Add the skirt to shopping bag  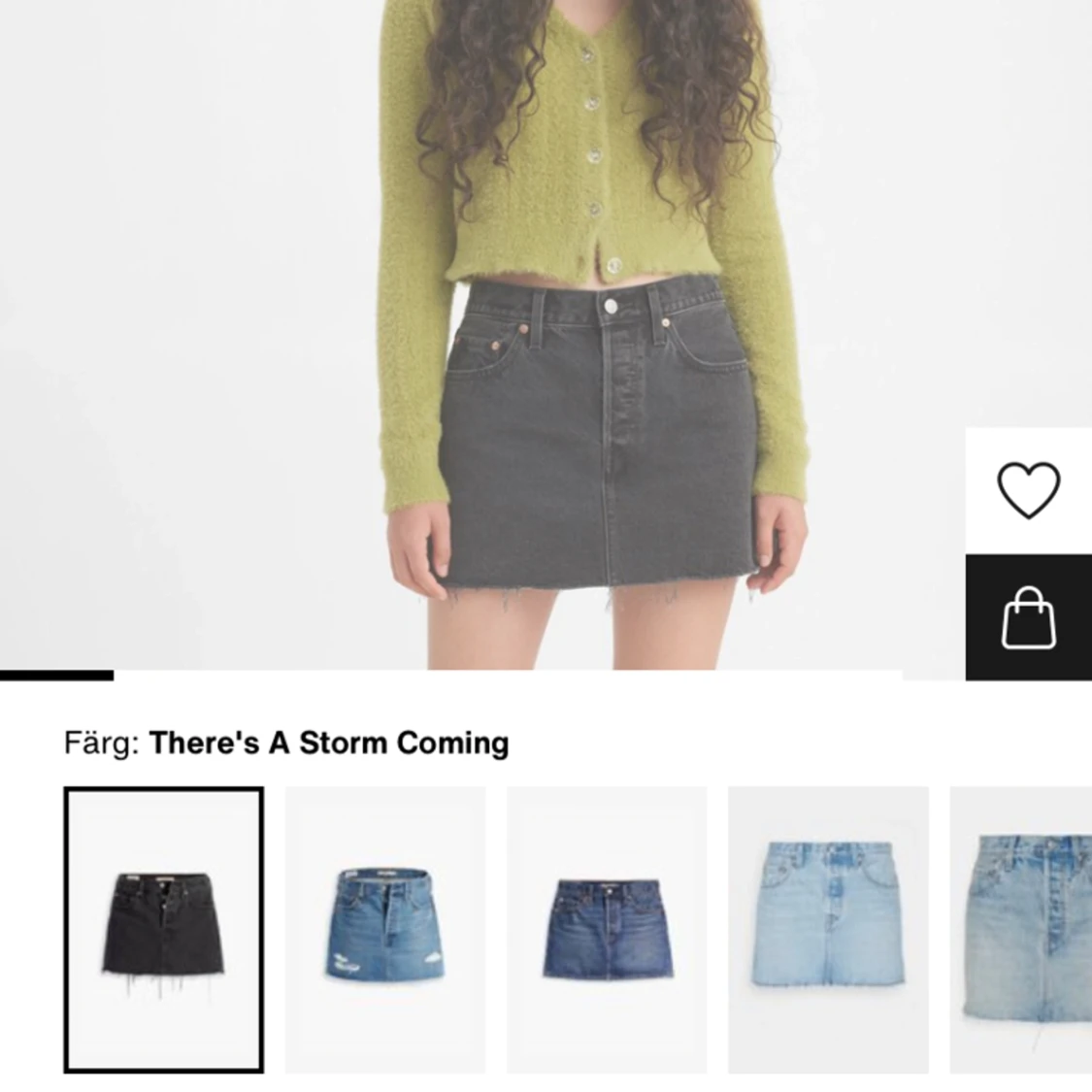tap(1028, 618)
